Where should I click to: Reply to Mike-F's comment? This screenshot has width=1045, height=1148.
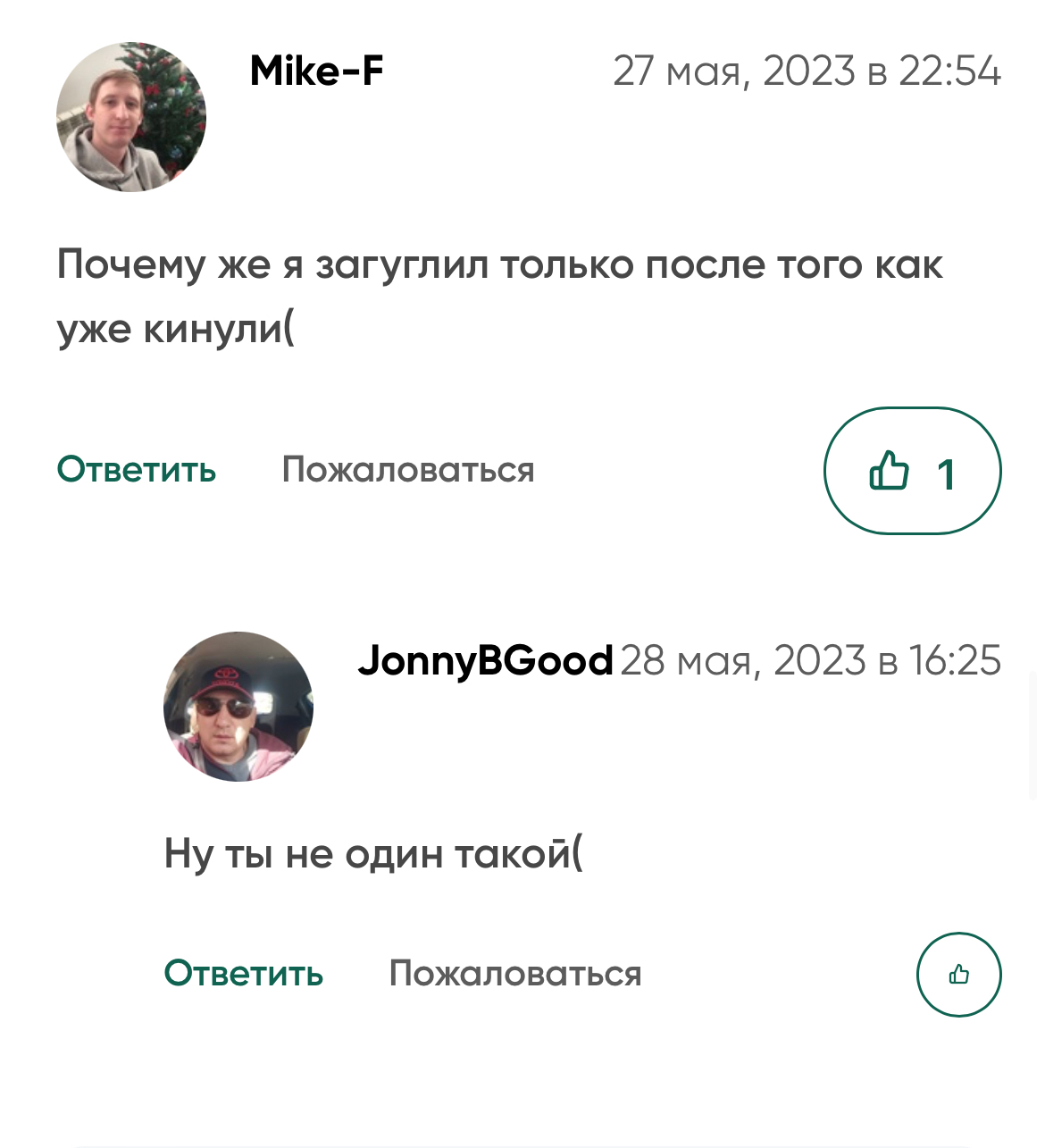(137, 470)
